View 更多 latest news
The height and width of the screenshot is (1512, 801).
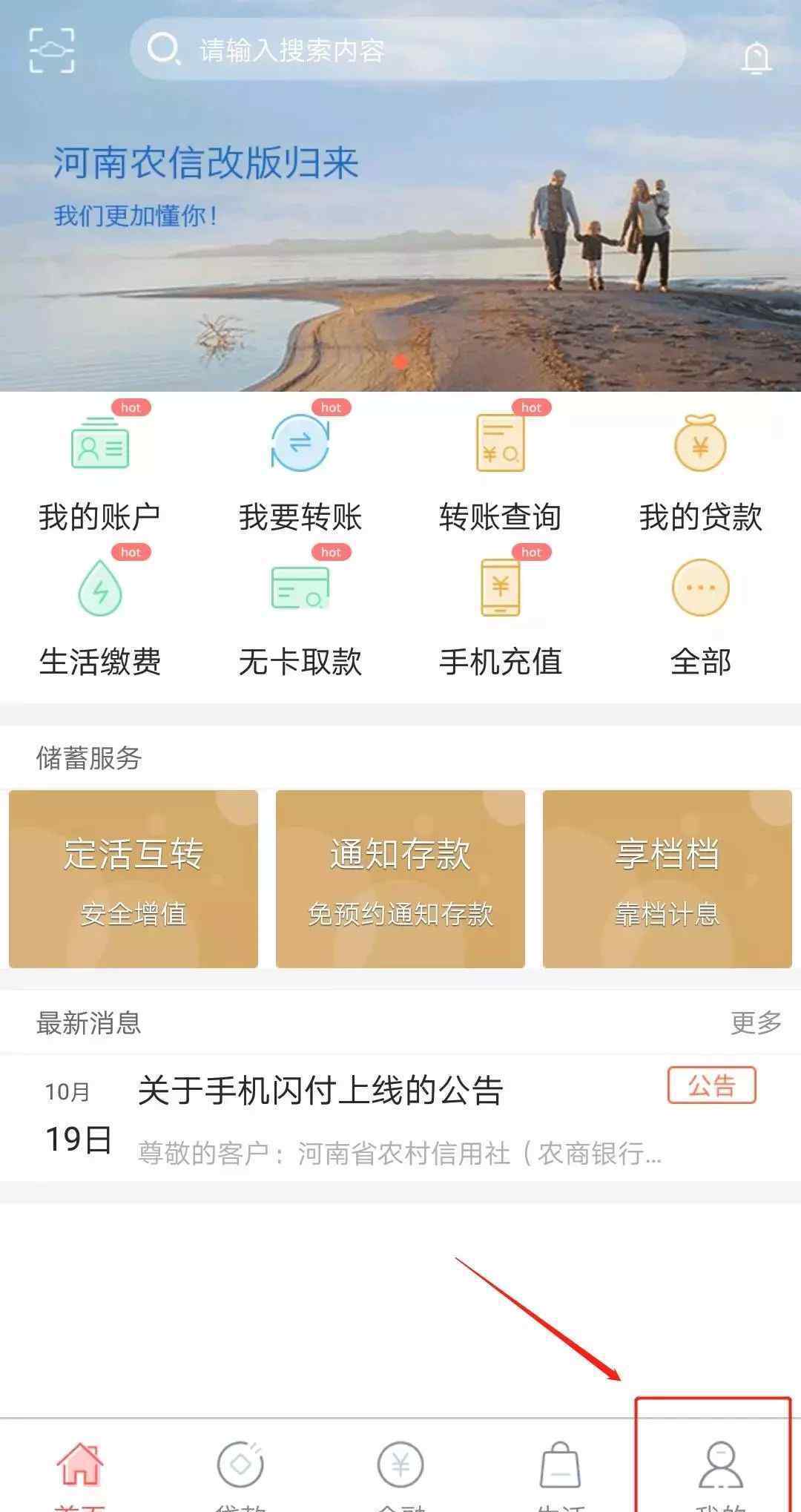click(756, 1022)
